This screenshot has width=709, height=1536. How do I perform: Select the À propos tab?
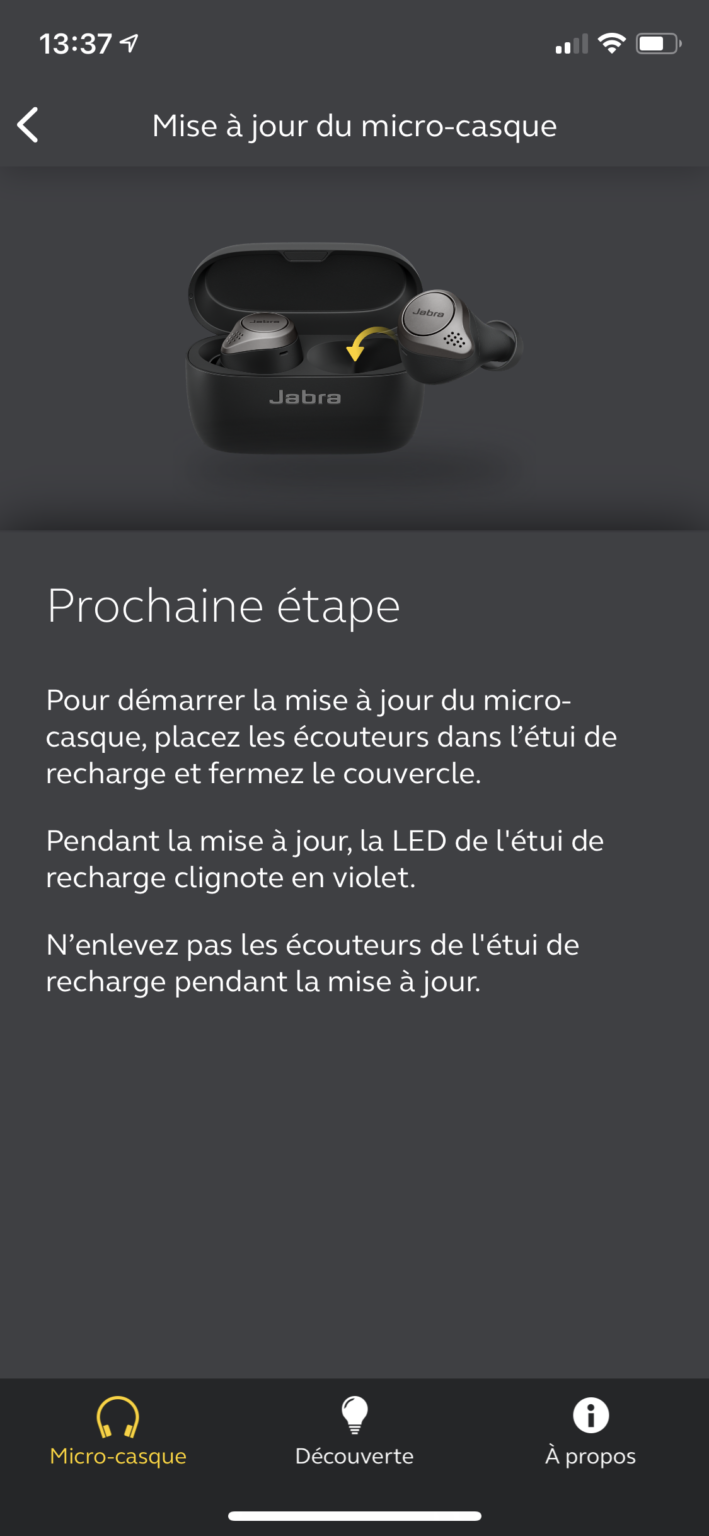coord(590,1432)
